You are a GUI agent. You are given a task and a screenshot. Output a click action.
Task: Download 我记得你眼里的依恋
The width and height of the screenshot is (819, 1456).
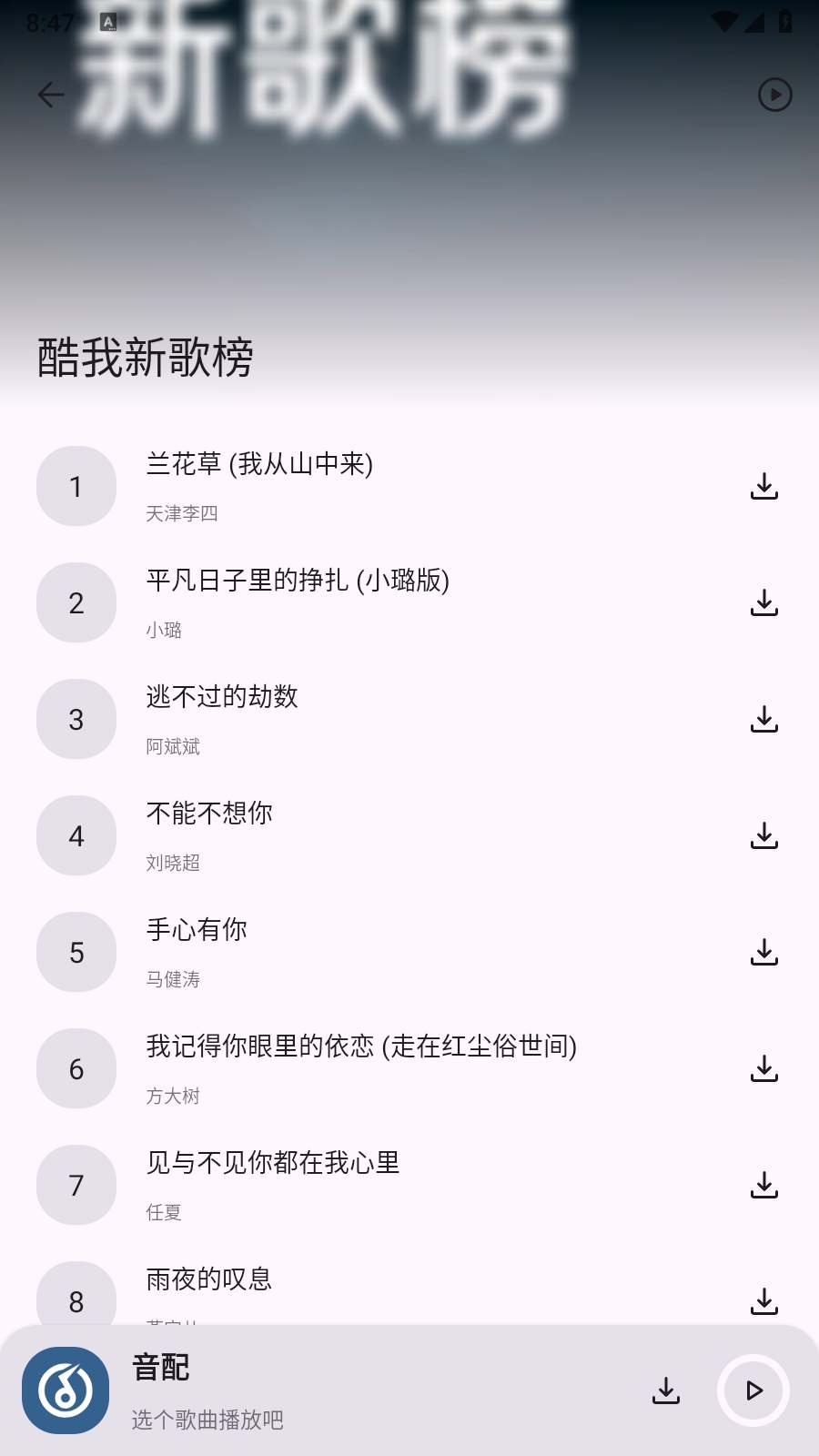point(764,1068)
